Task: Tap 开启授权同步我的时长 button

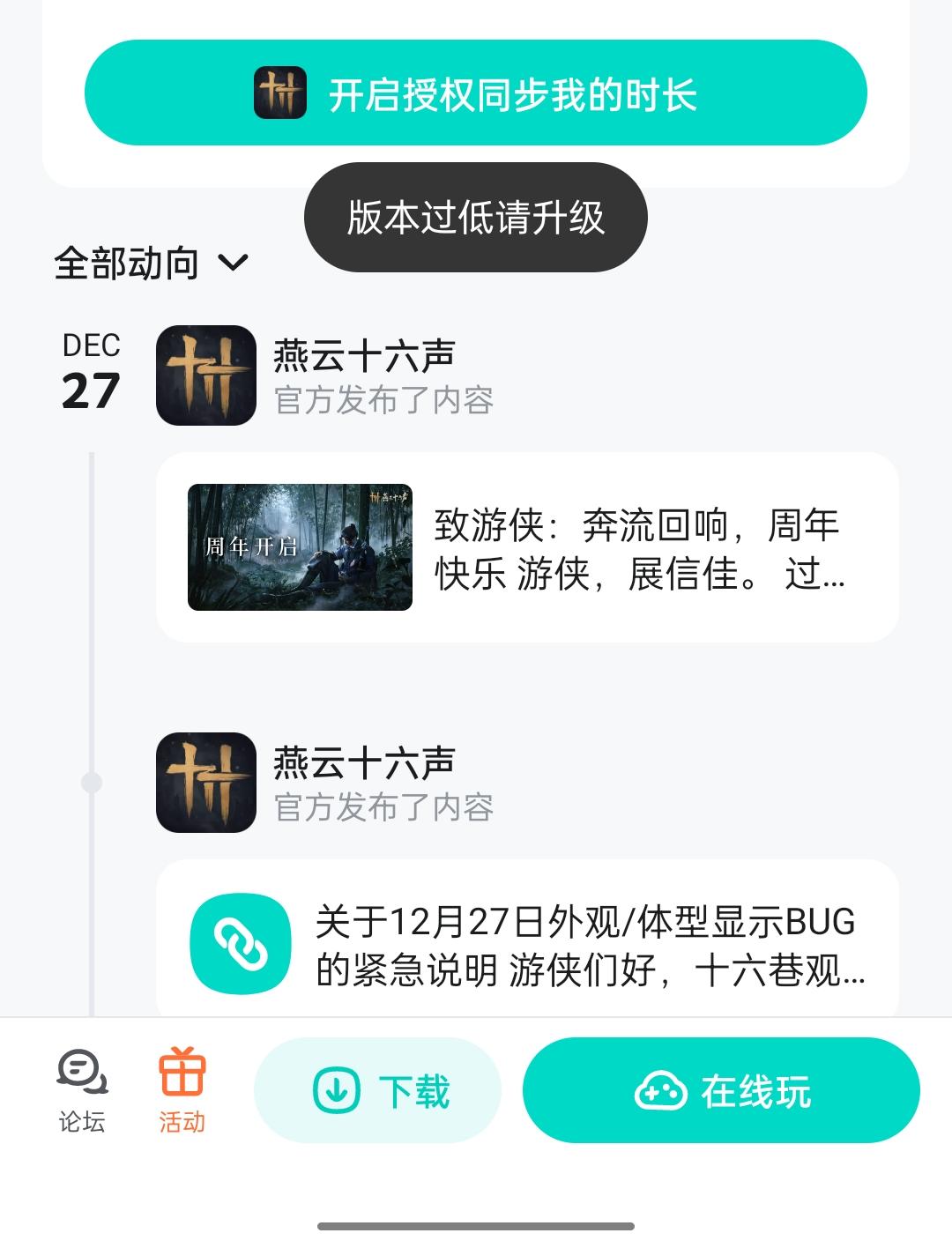Action: tap(476, 93)
